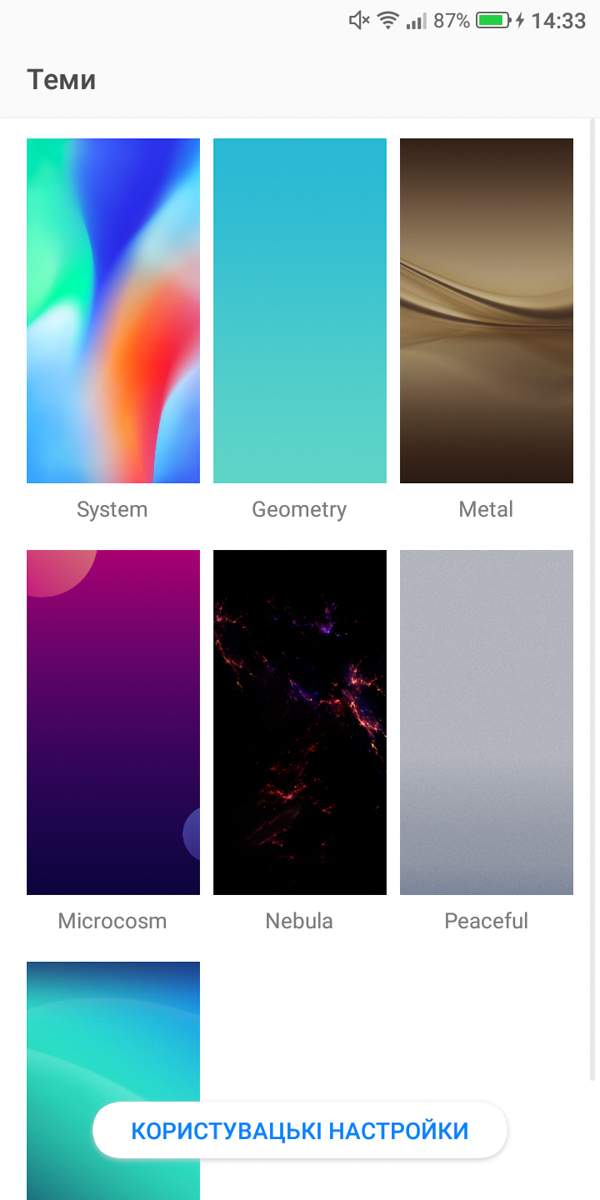The image size is (600, 1200).
Task: Select the System theme
Action: pos(113,311)
